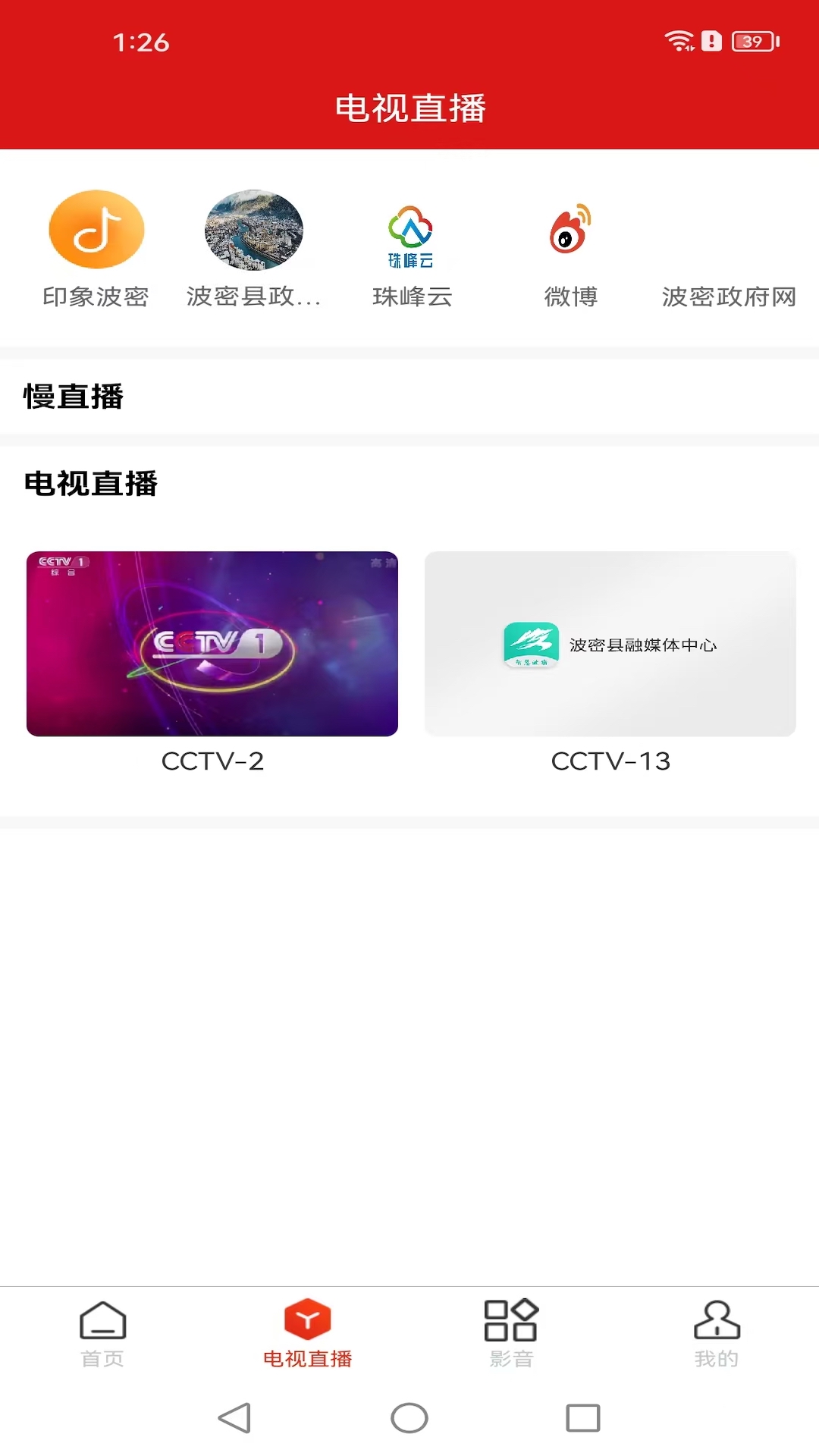Viewport: 819px width, 1456px height.
Task: Open the 慢直播 section header
Action: (75, 397)
